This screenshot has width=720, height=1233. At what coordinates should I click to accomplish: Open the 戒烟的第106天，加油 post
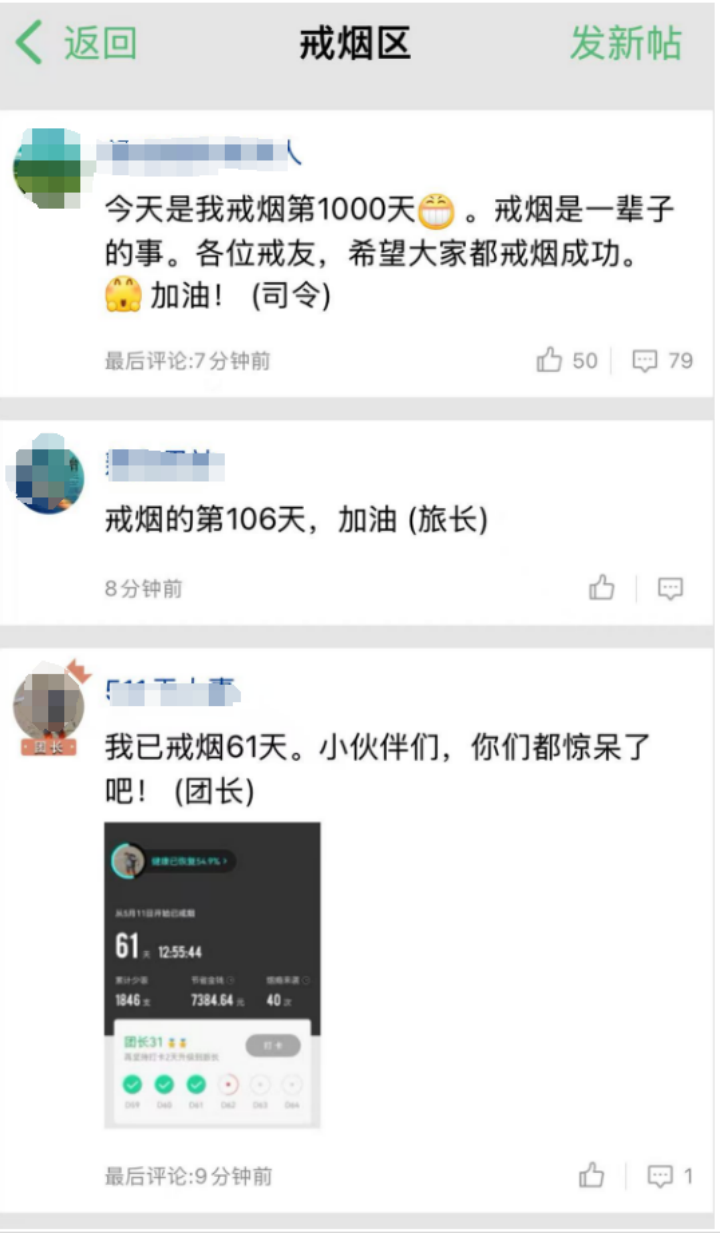(297, 521)
